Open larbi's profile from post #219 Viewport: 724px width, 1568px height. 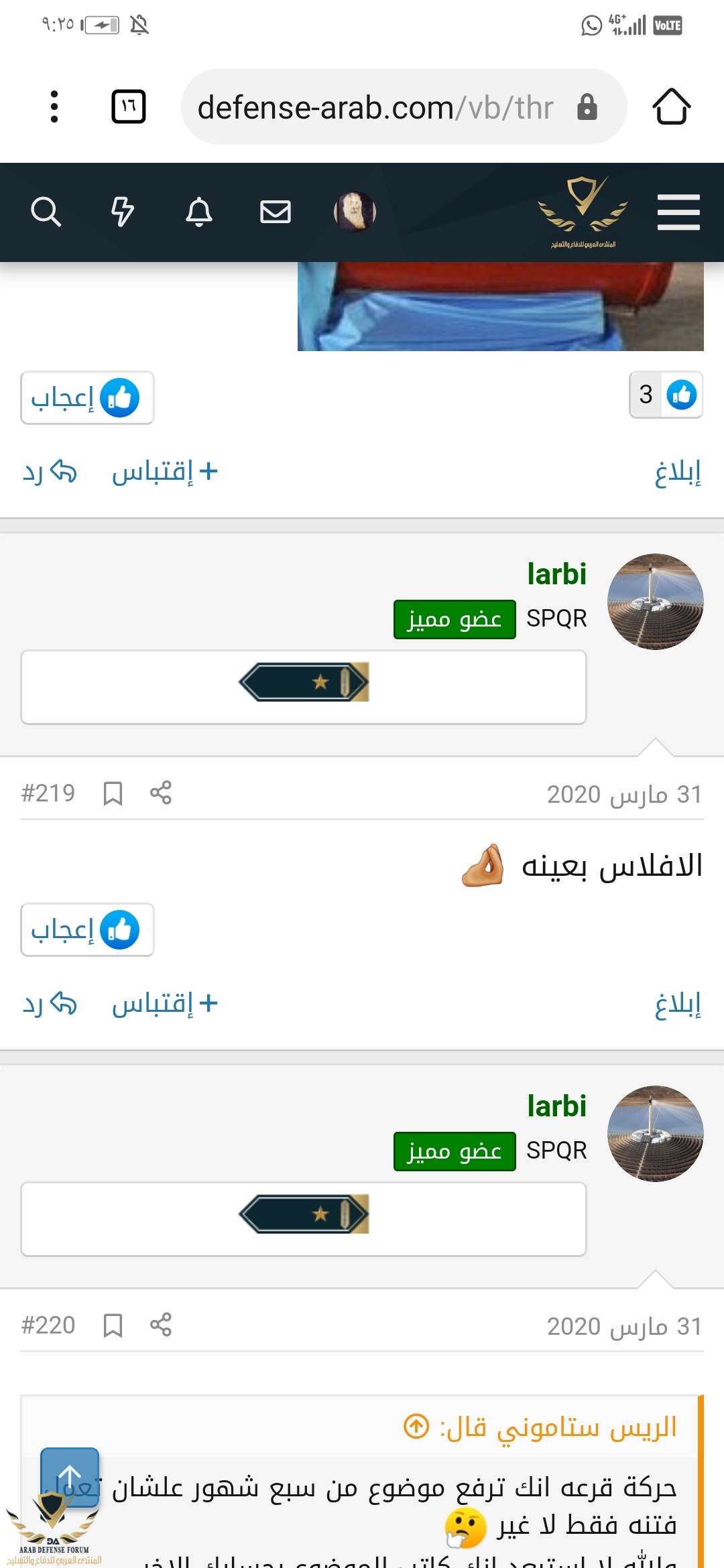[556, 574]
